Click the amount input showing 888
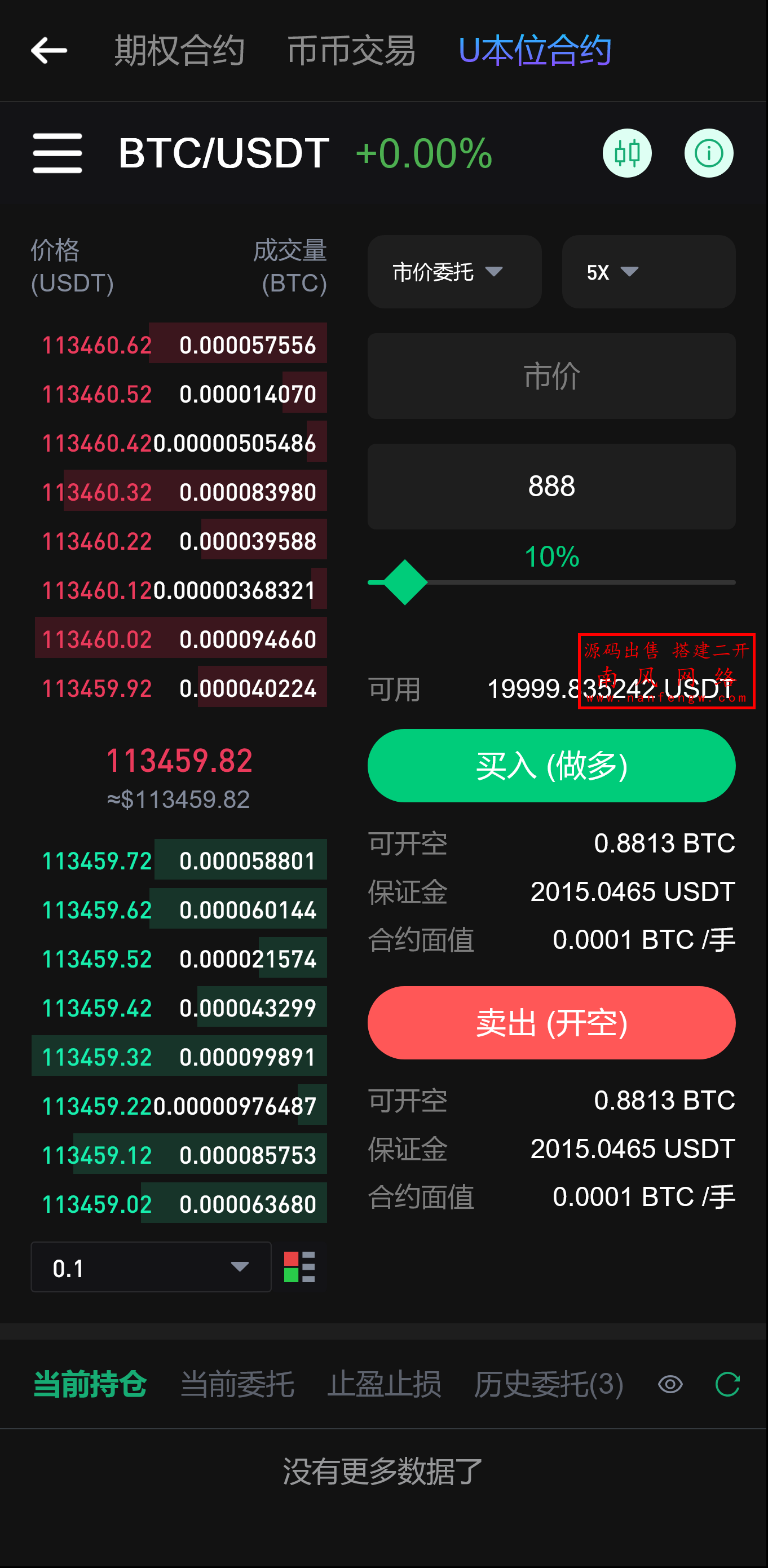This screenshot has height=1568, width=768. (551, 486)
